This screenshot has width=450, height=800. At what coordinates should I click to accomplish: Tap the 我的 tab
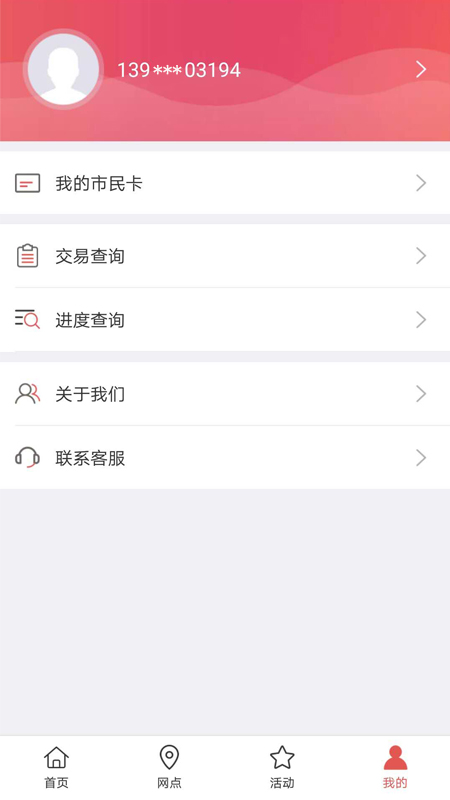pyautogui.click(x=395, y=767)
